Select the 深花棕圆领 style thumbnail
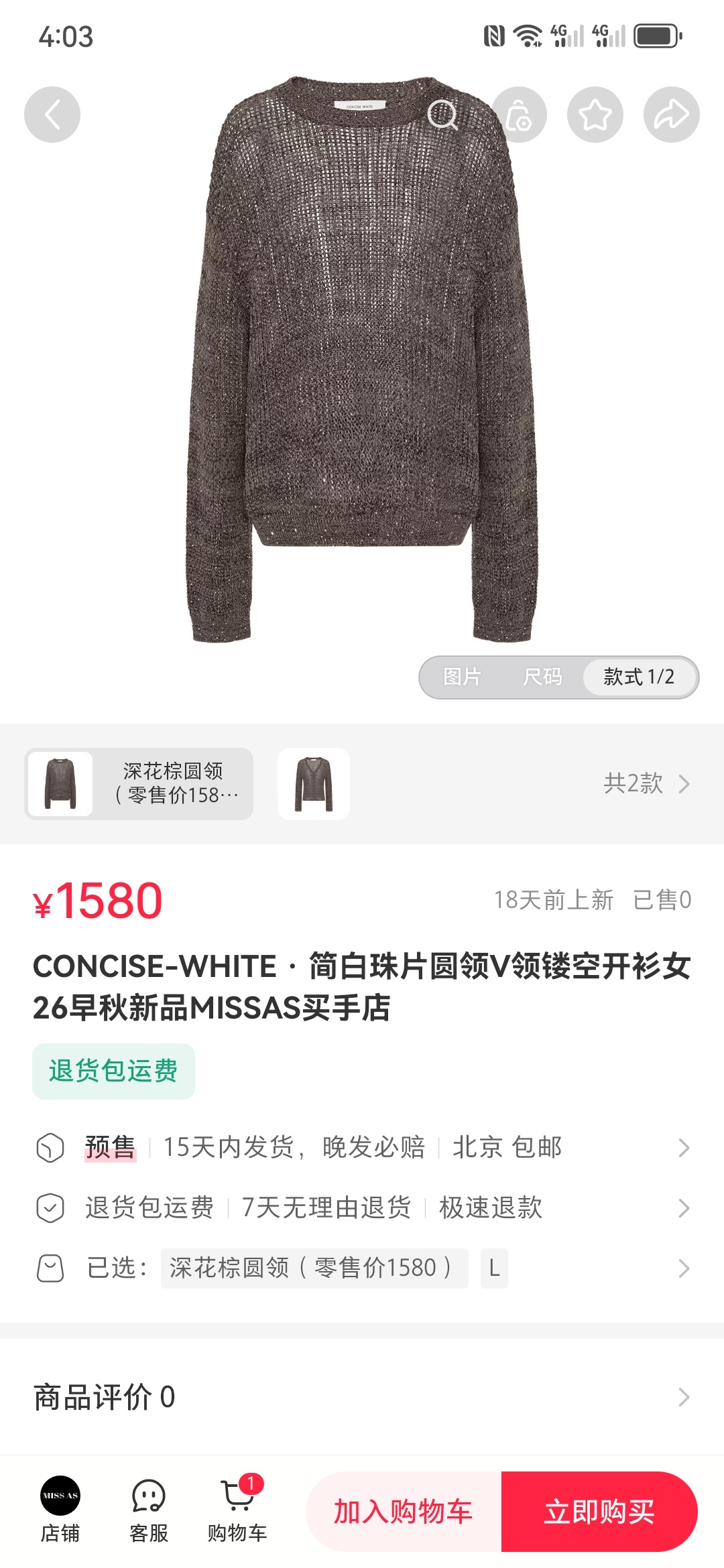The width and height of the screenshot is (724, 1568). pyautogui.click(x=139, y=784)
